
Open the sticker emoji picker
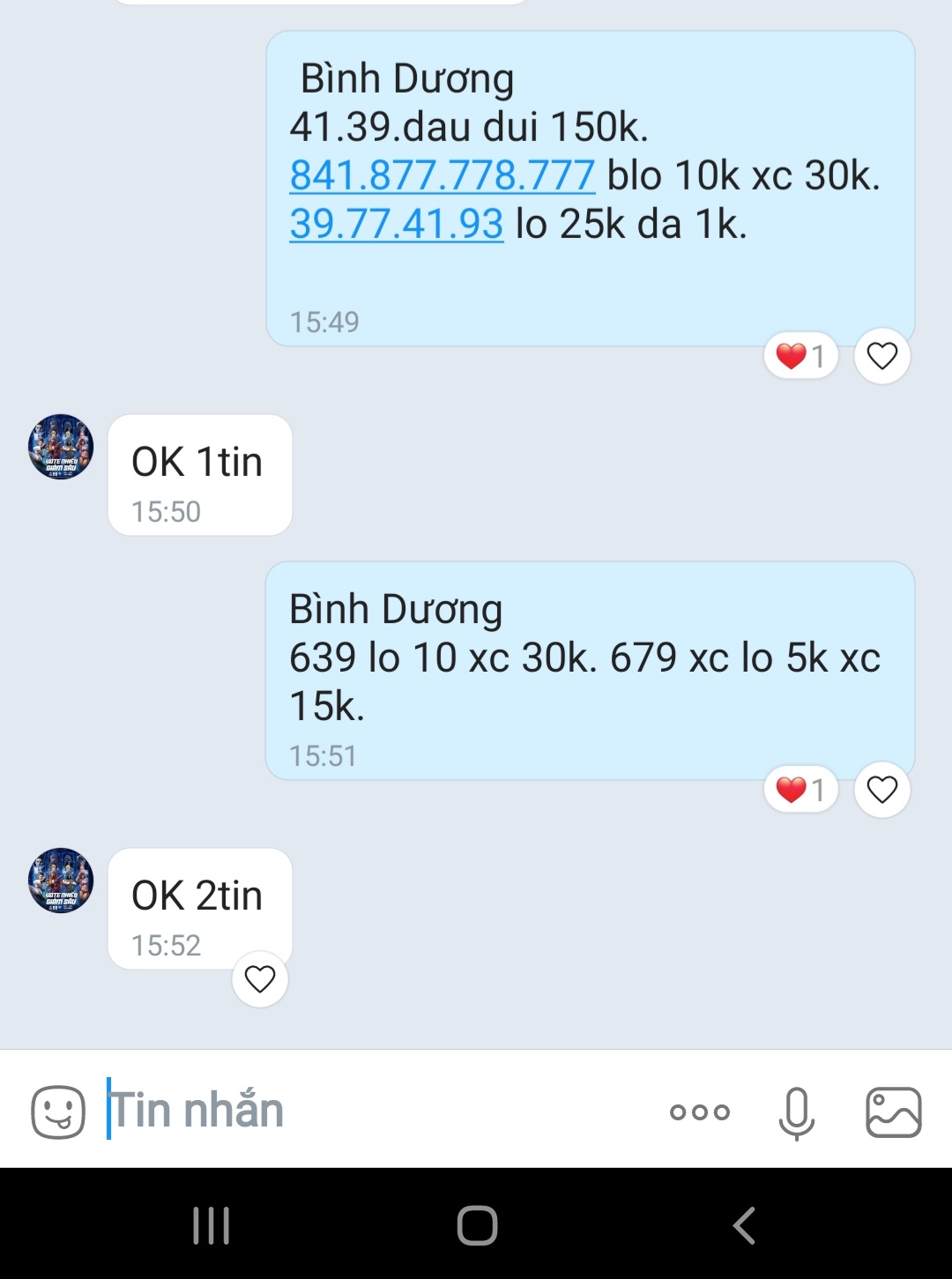coord(58,1112)
